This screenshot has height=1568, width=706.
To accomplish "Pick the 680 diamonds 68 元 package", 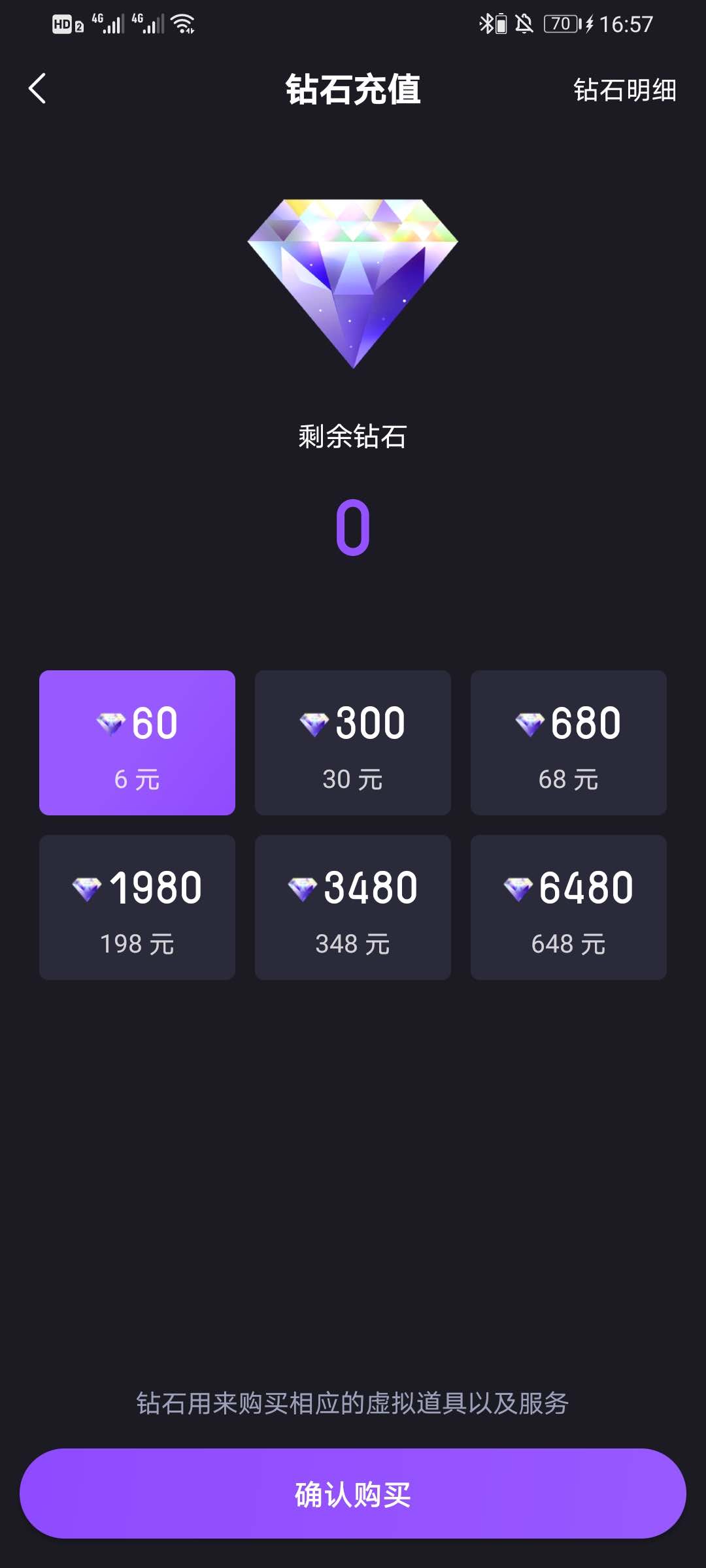I will [x=569, y=743].
